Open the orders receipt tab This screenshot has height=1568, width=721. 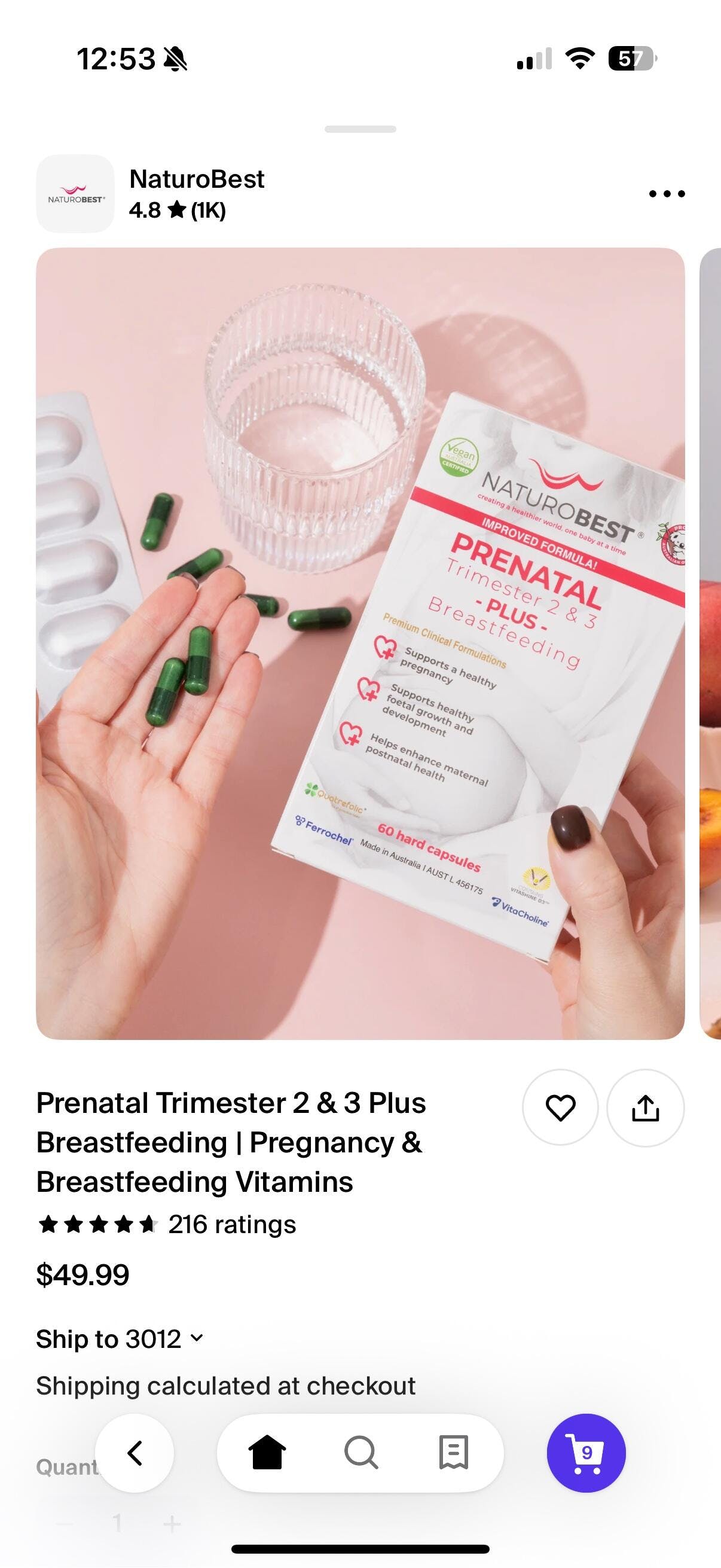point(454,1453)
